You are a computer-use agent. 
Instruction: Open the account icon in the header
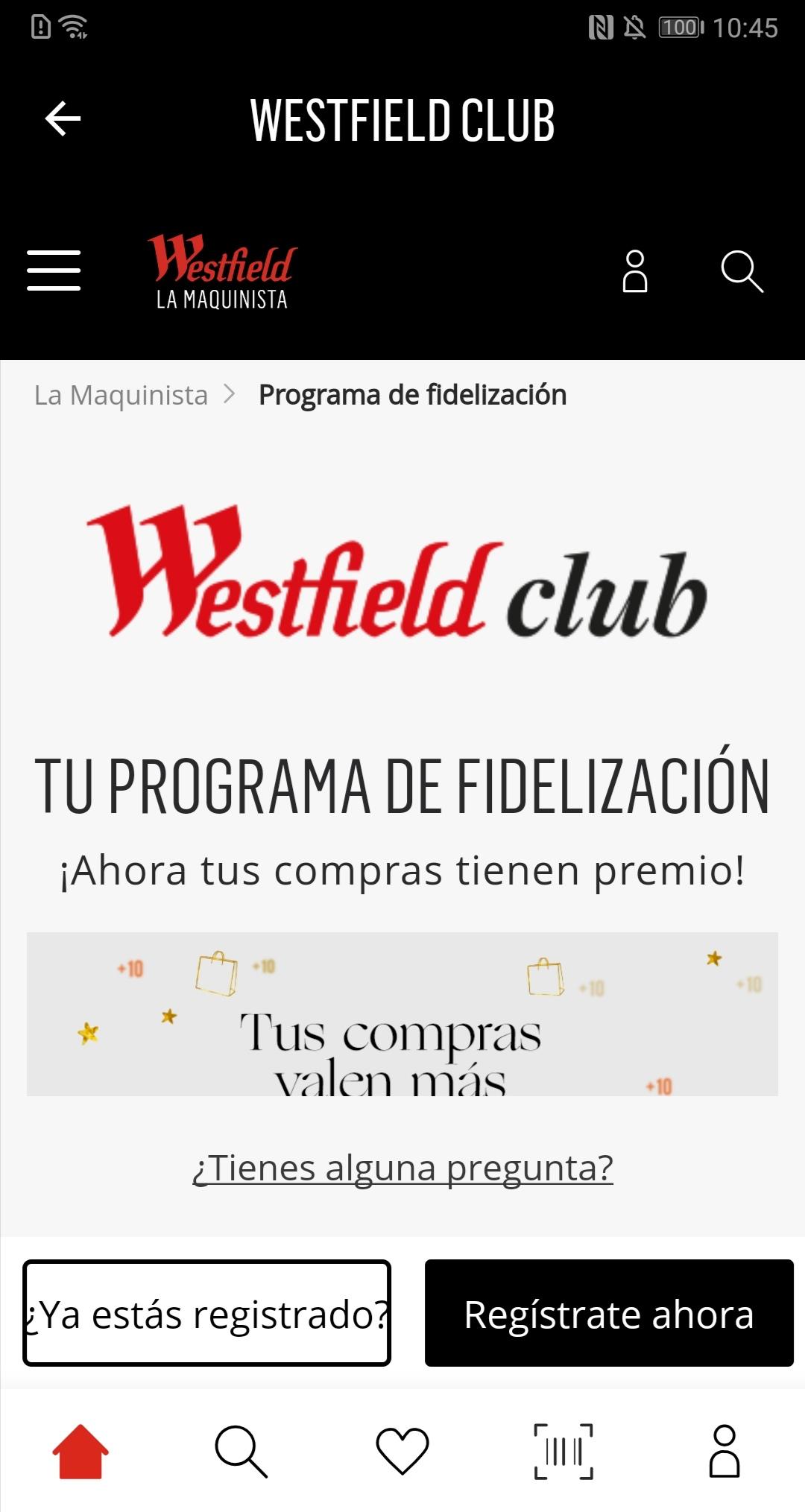pyautogui.click(x=635, y=271)
